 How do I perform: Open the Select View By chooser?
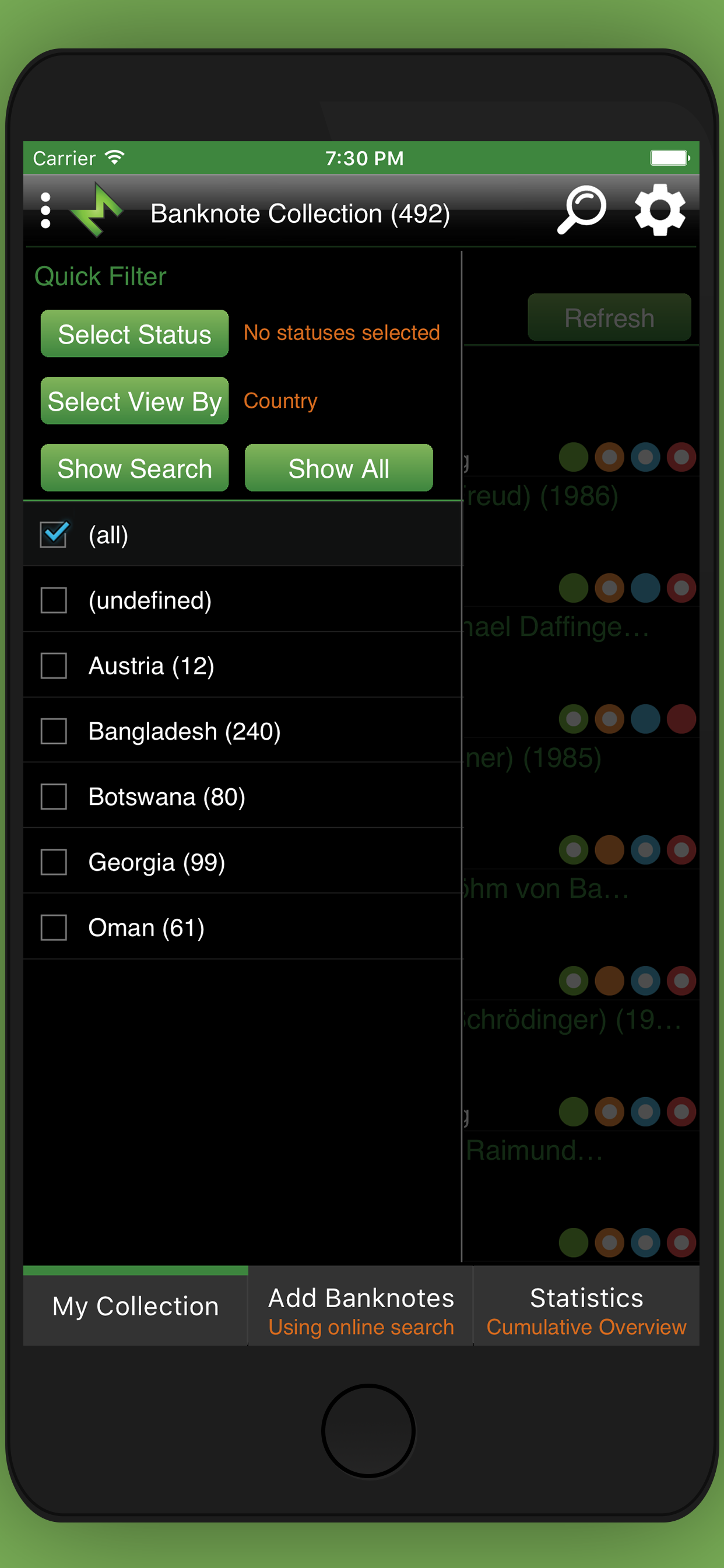point(134,401)
